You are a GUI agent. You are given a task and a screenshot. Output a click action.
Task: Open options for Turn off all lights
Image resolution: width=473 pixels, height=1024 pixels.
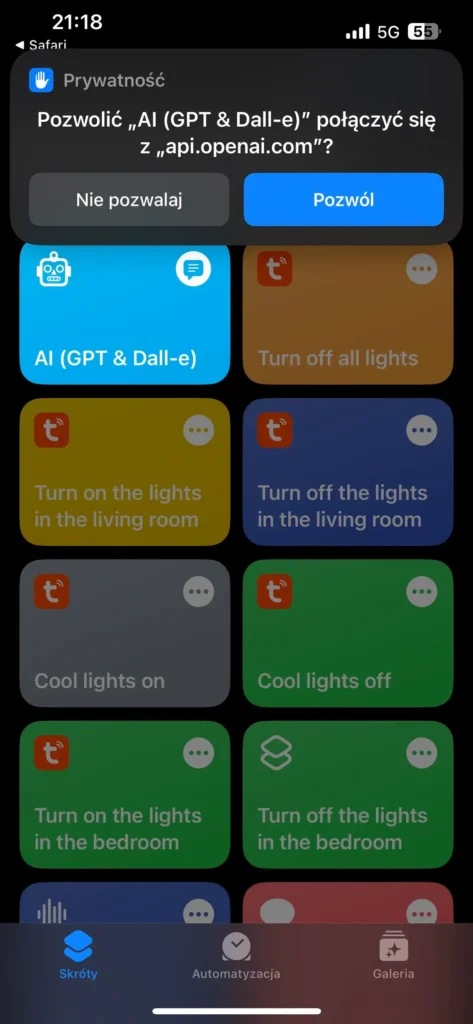(421, 269)
